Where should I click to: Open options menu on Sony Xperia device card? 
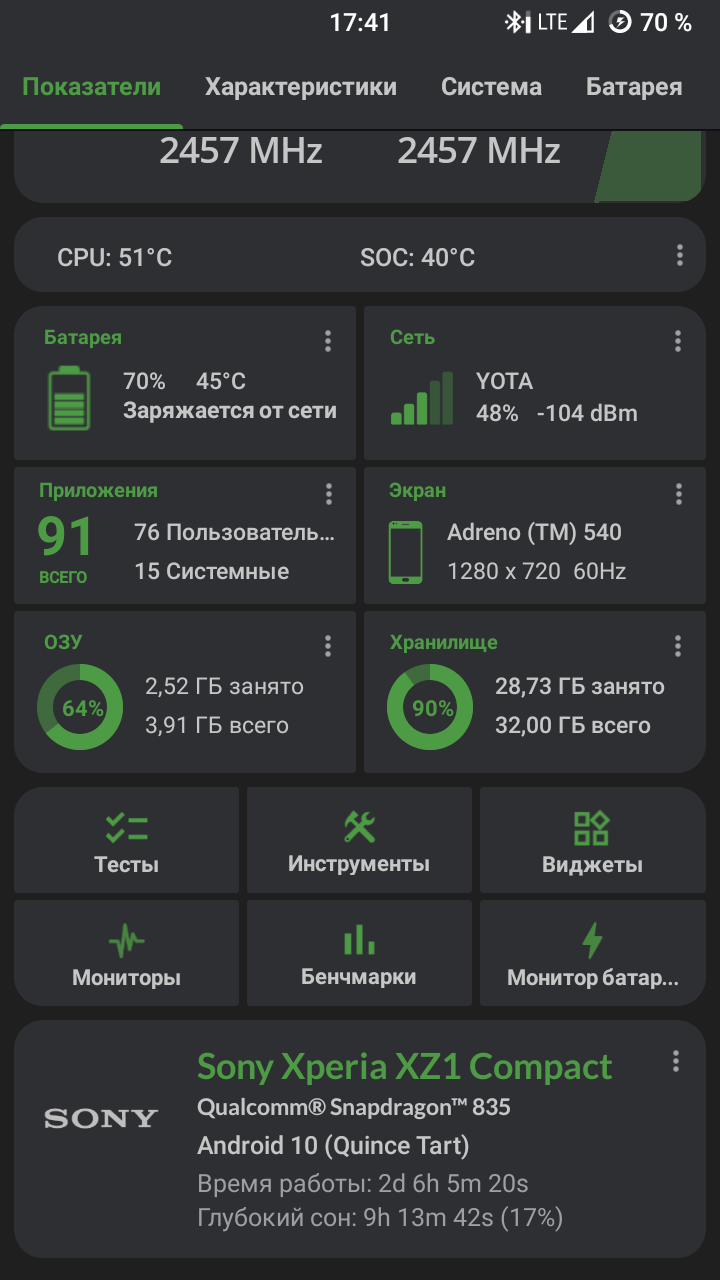pyautogui.click(x=677, y=1061)
